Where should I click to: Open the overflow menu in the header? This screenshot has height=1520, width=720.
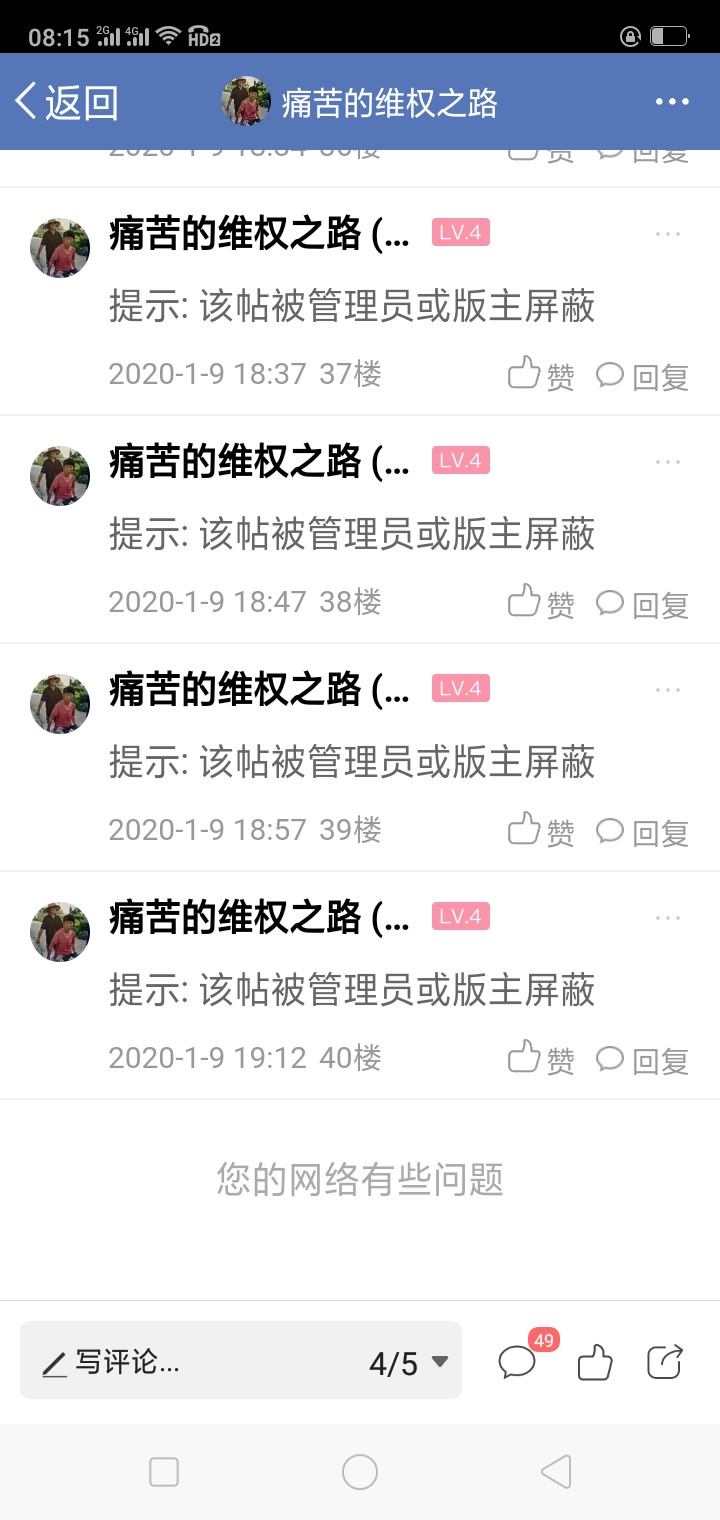click(x=672, y=102)
